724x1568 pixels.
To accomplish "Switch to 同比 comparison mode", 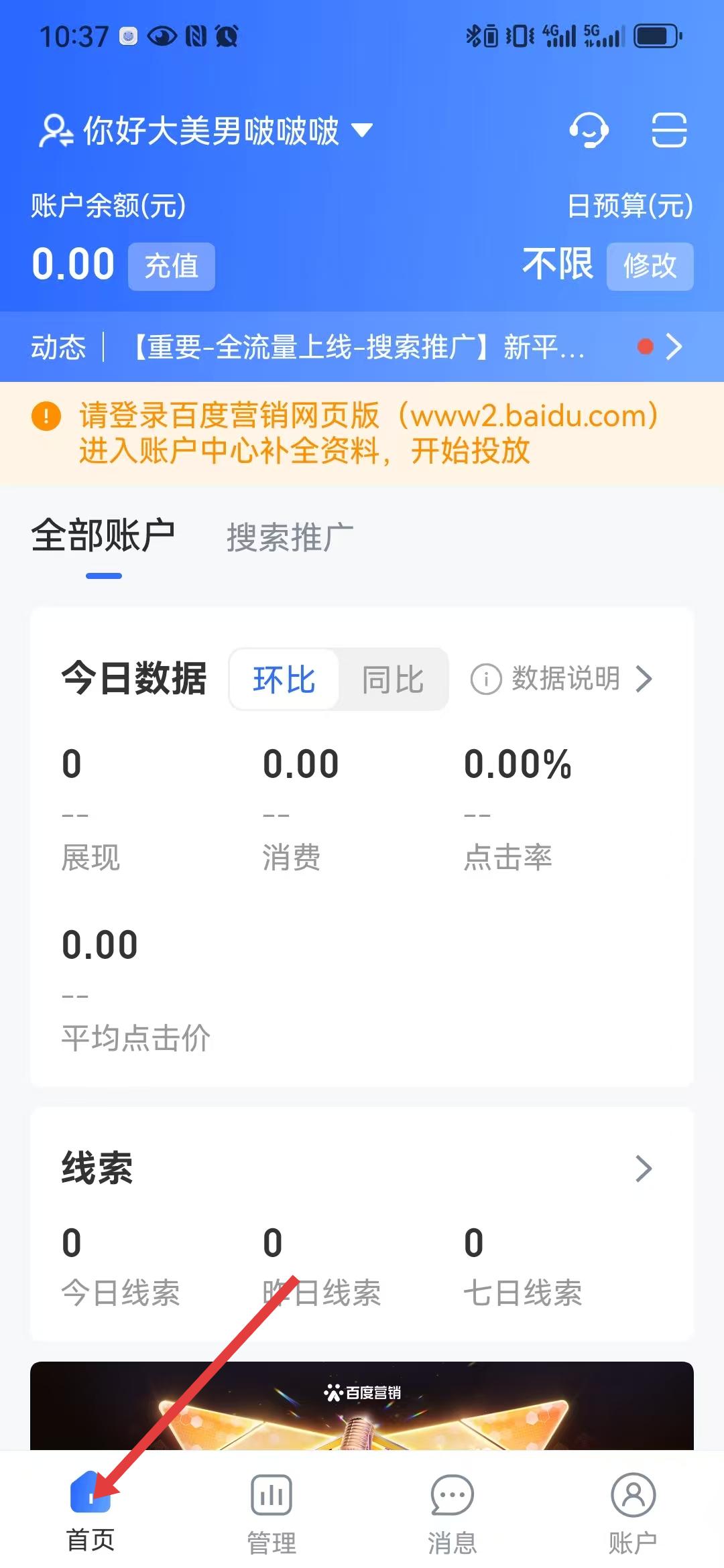I will [x=393, y=679].
